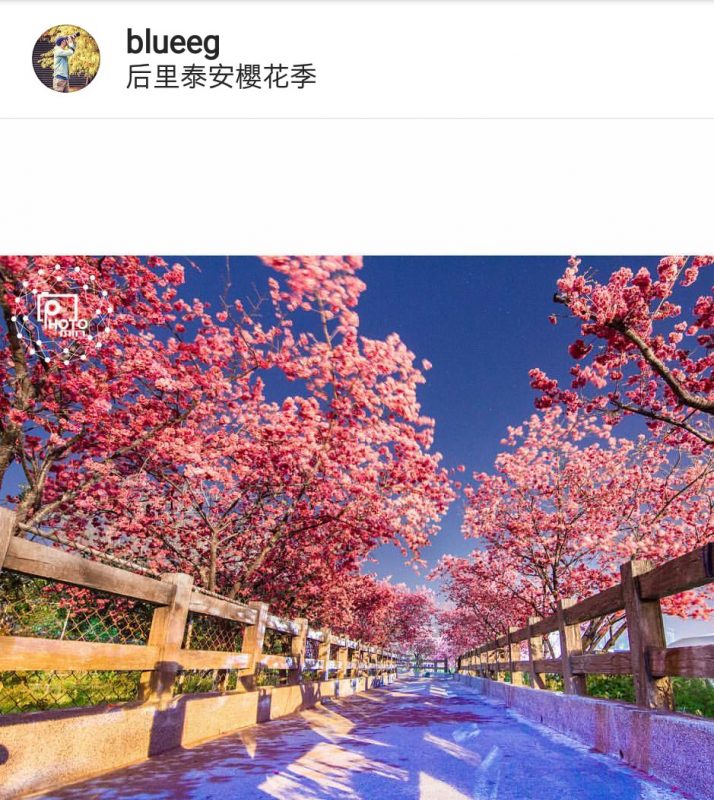Viewport: 714px width, 800px height.
Task: Open blueeg's profile picture
Action: (x=66, y=59)
